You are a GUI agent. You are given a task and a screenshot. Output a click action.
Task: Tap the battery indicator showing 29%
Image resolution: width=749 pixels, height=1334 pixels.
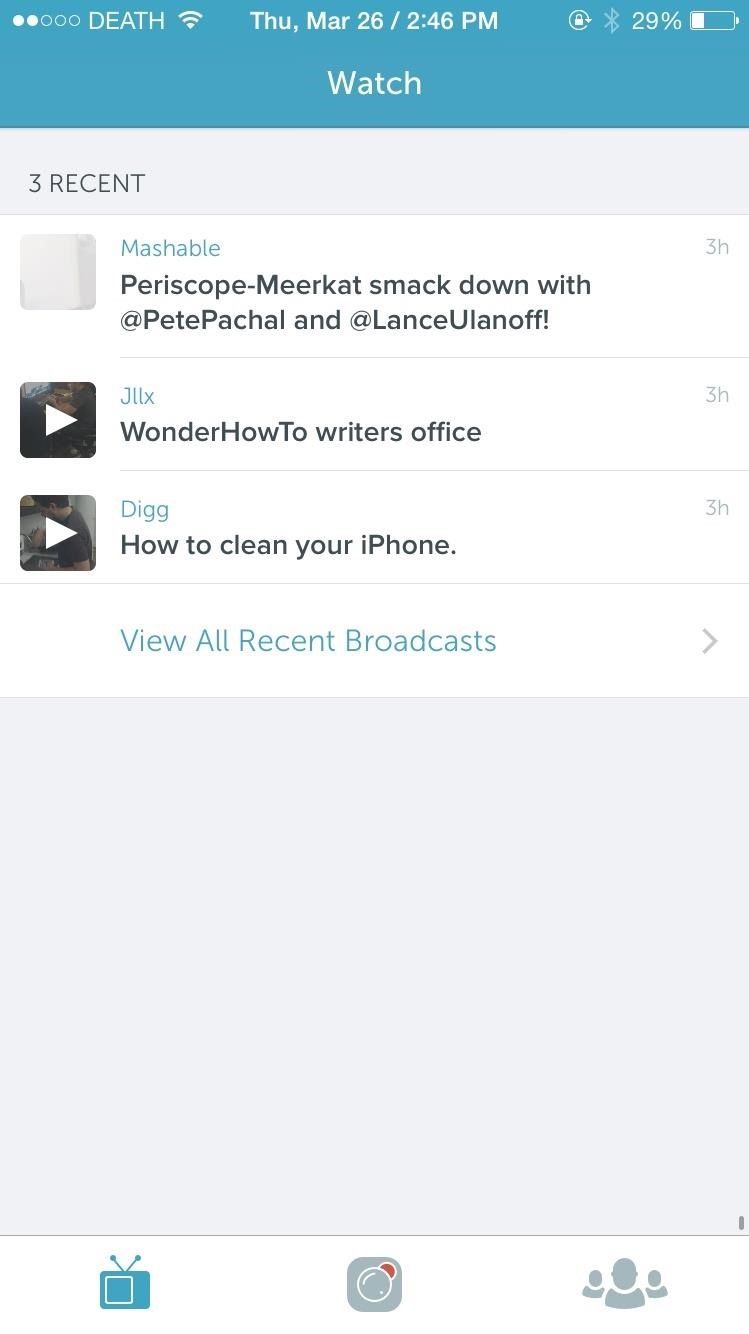(700, 19)
